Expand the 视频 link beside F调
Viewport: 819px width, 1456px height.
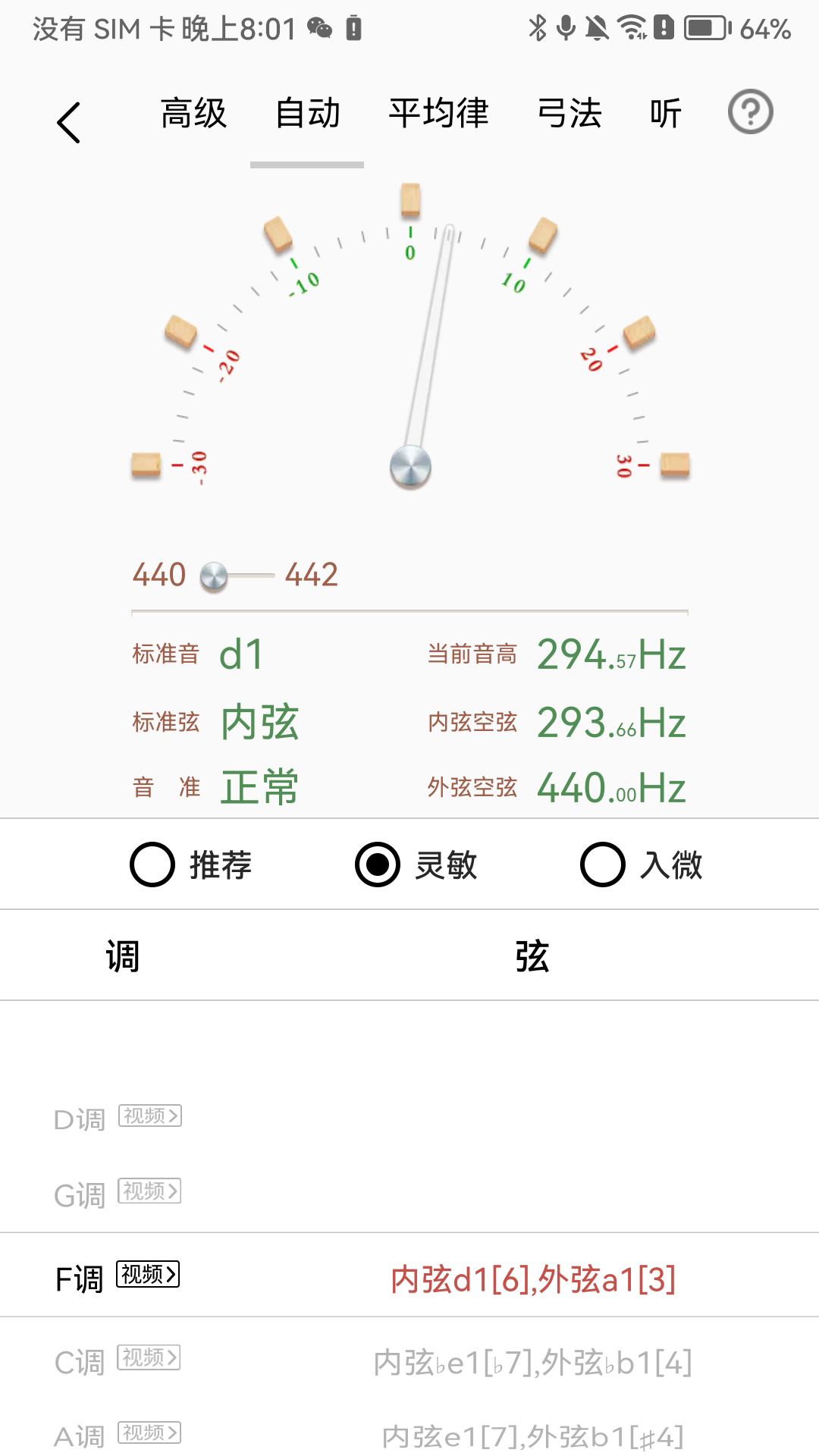tap(149, 1276)
